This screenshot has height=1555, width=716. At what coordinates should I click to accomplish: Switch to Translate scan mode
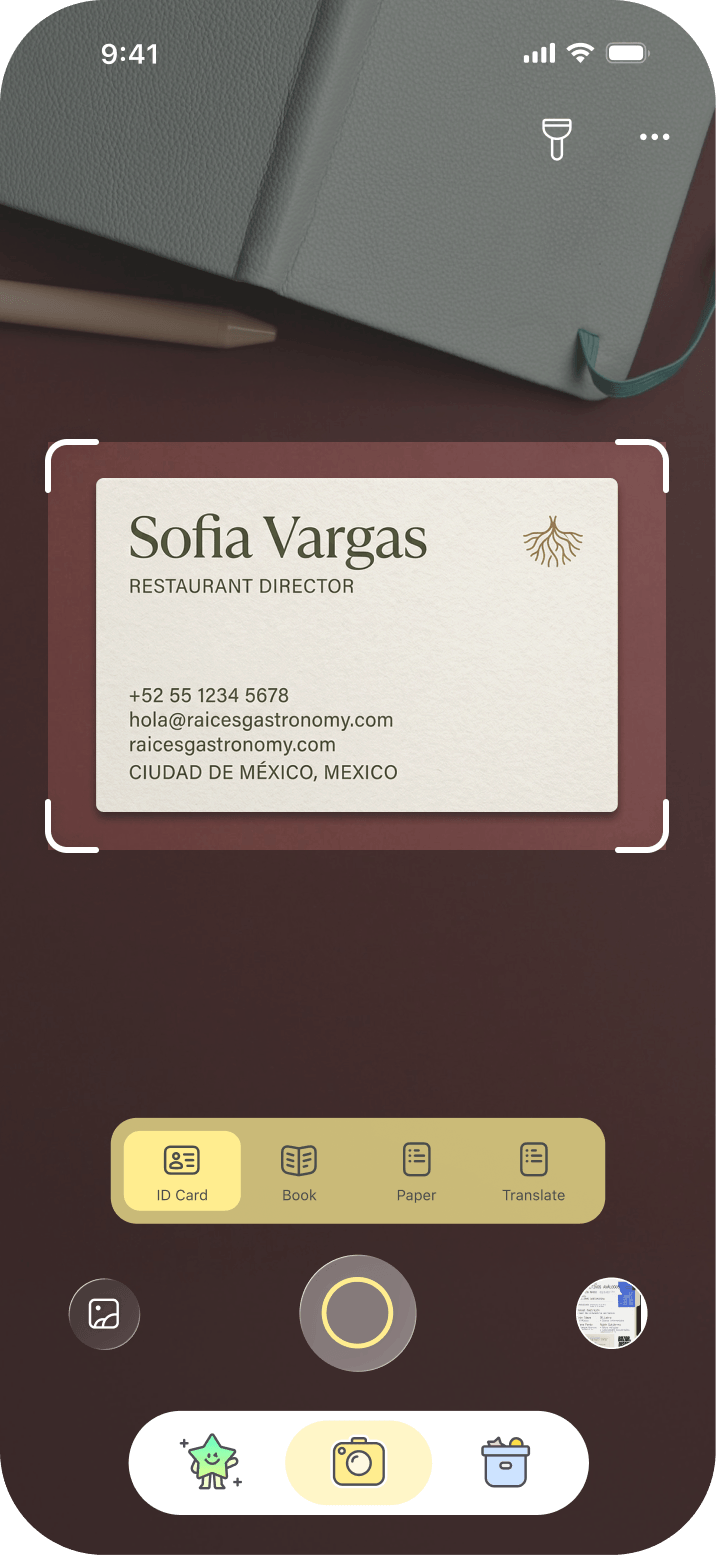tap(533, 1171)
